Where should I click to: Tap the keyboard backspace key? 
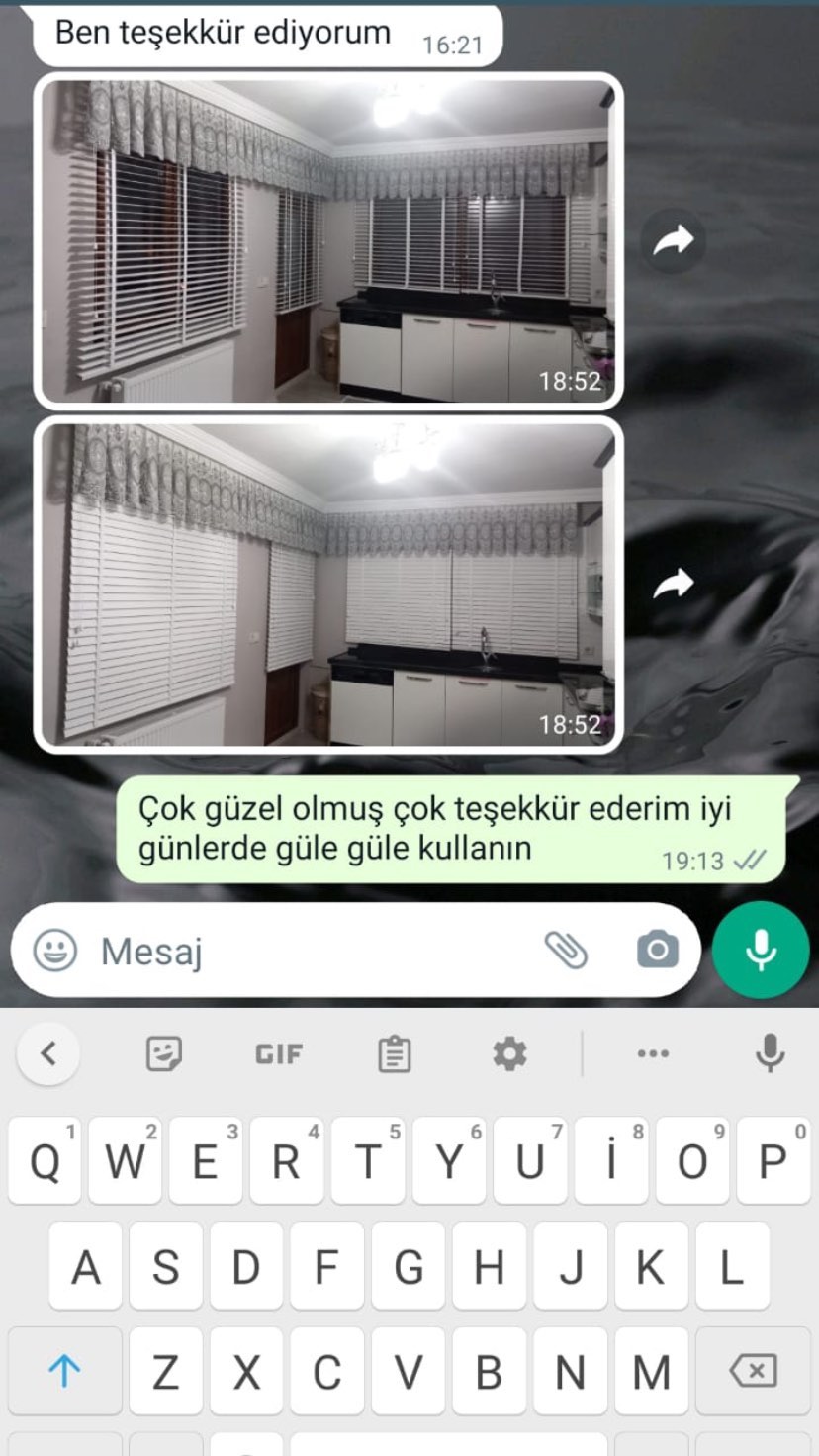click(x=753, y=1372)
